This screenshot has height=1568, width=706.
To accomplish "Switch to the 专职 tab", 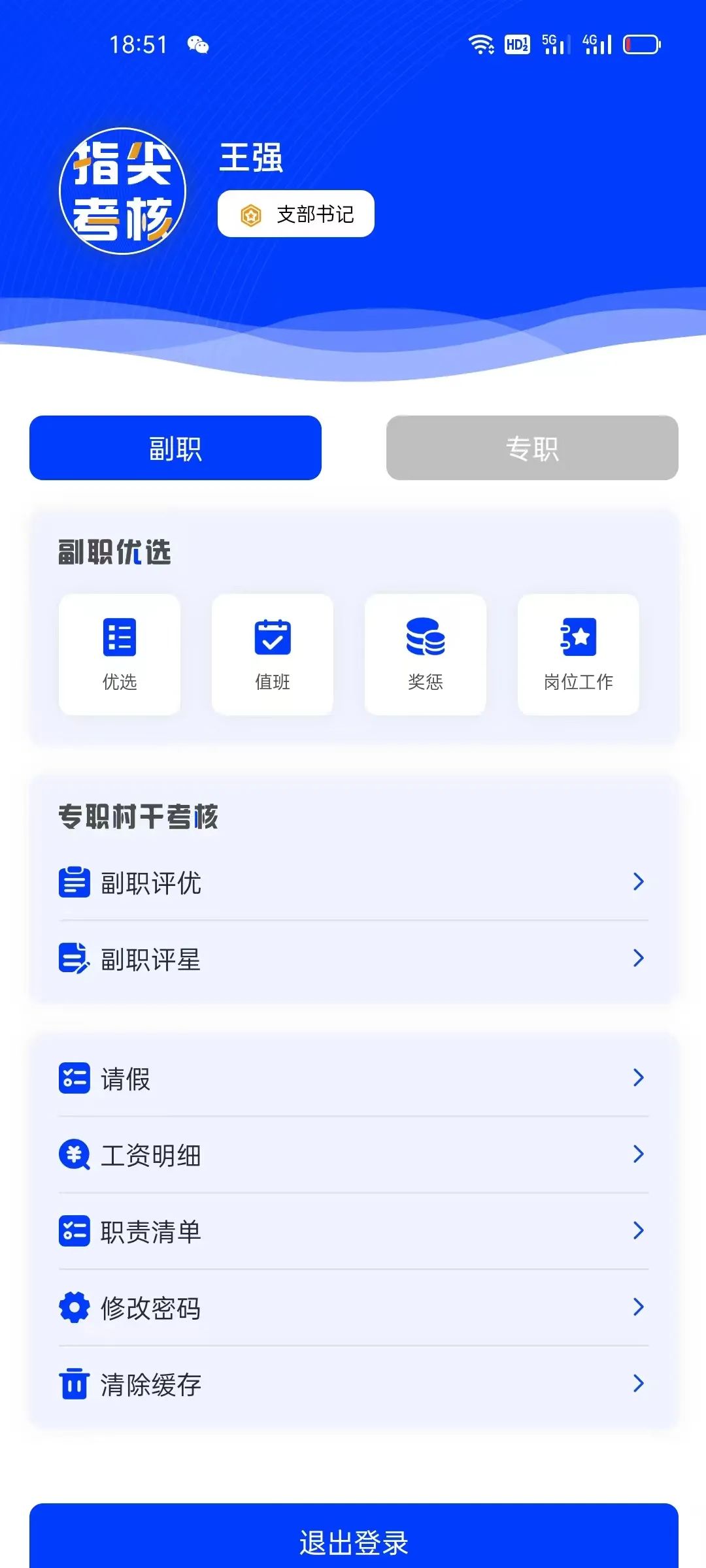I will pos(532,448).
